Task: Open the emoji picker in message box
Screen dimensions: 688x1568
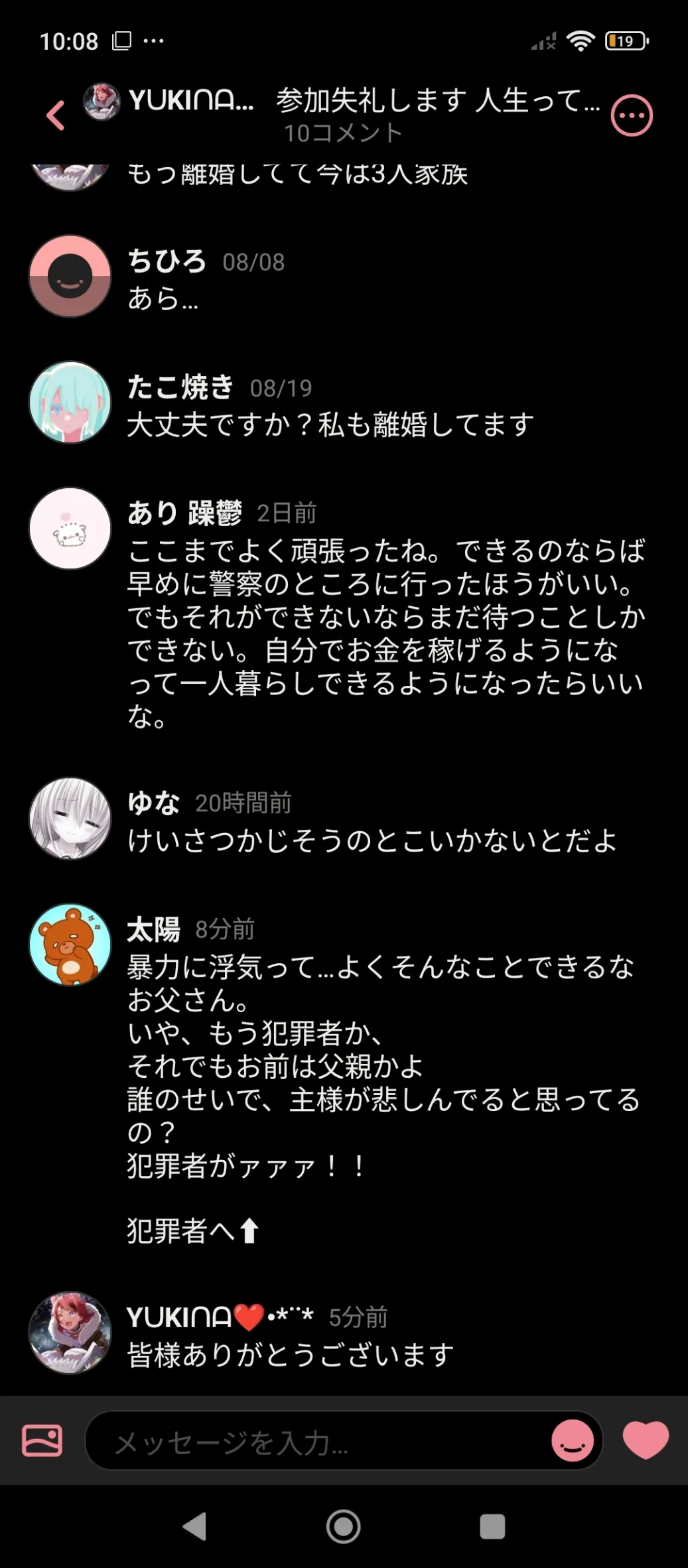Action: click(x=573, y=1441)
